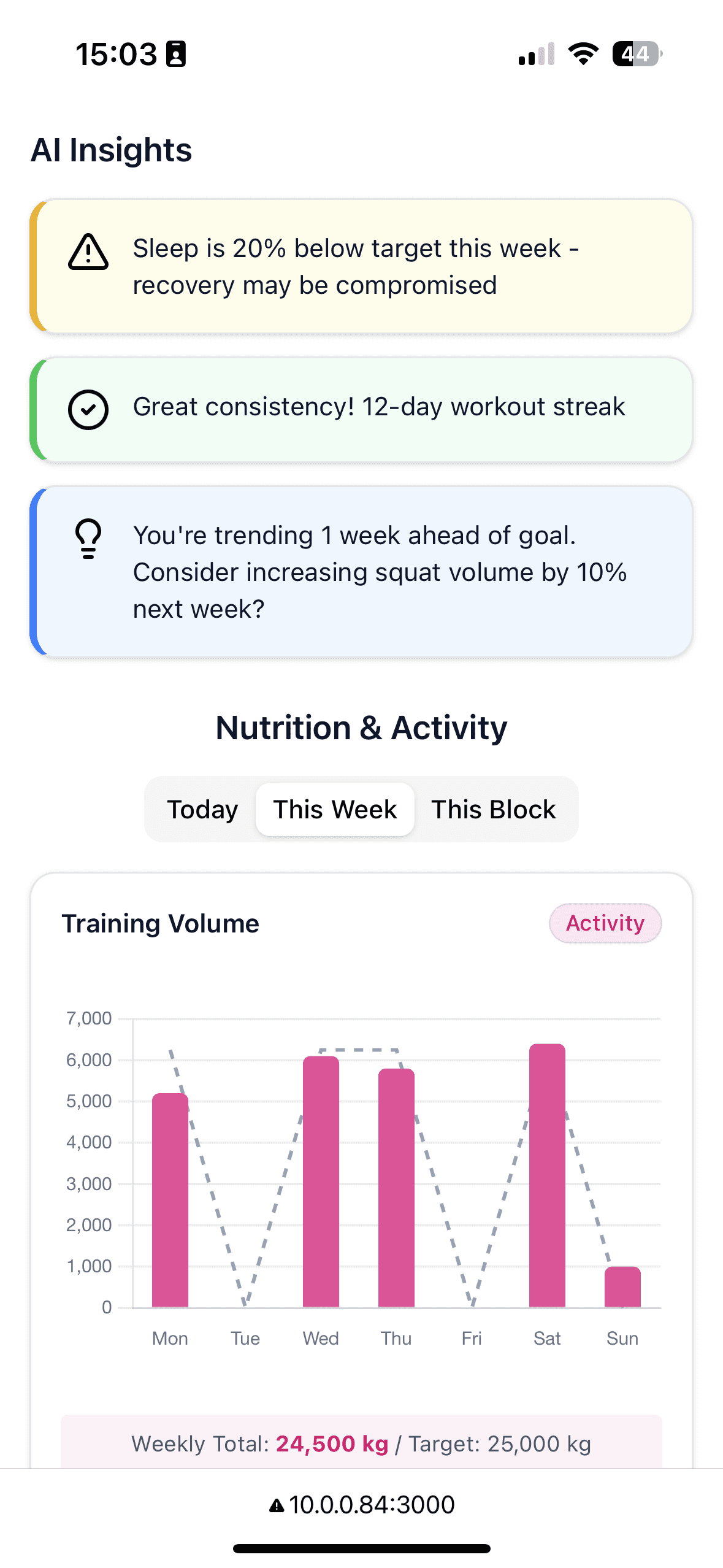Switch to This Block view
The image size is (723, 1568).
pos(493,809)
